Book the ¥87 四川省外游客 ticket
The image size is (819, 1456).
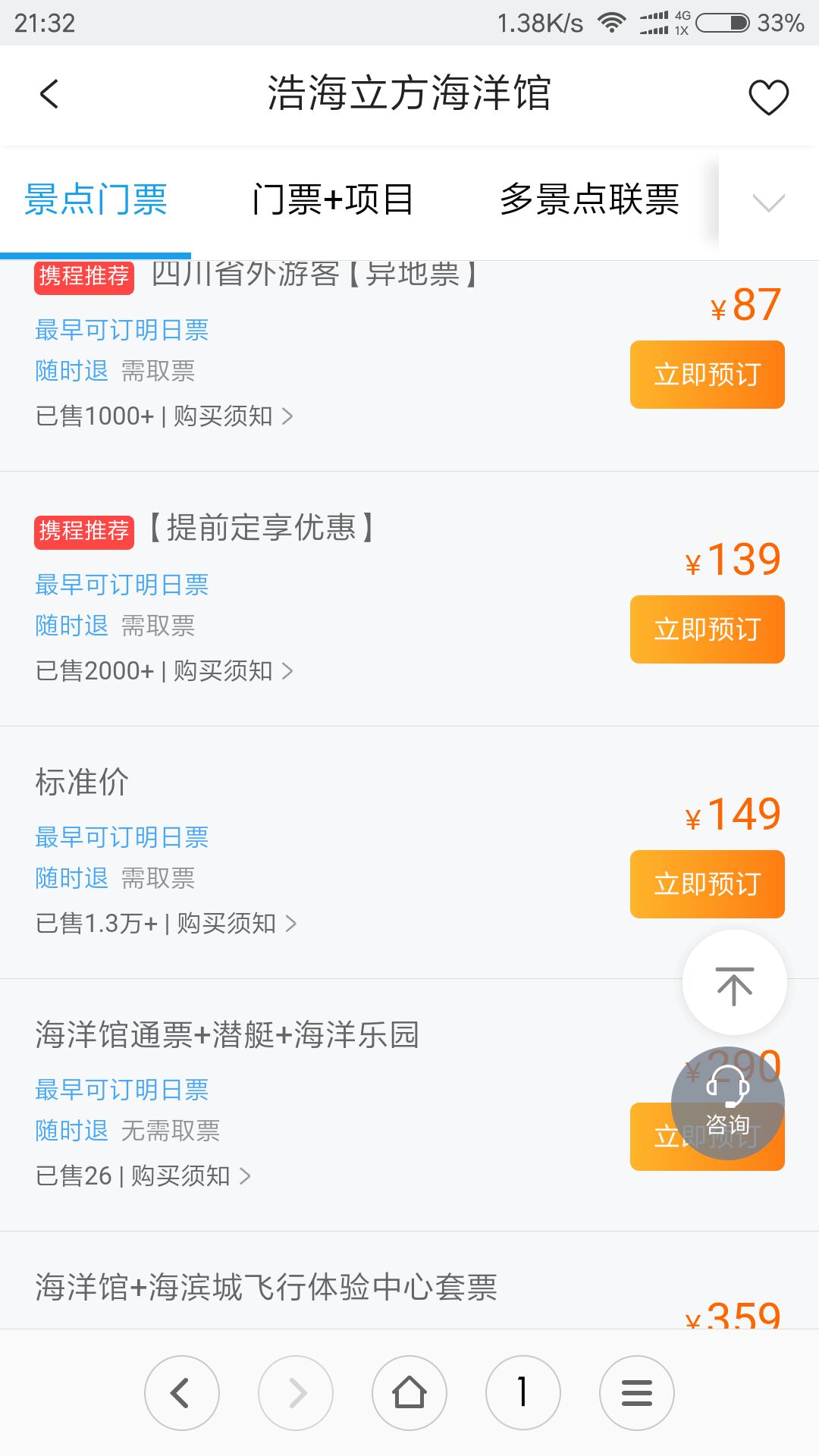coord(707,375)
